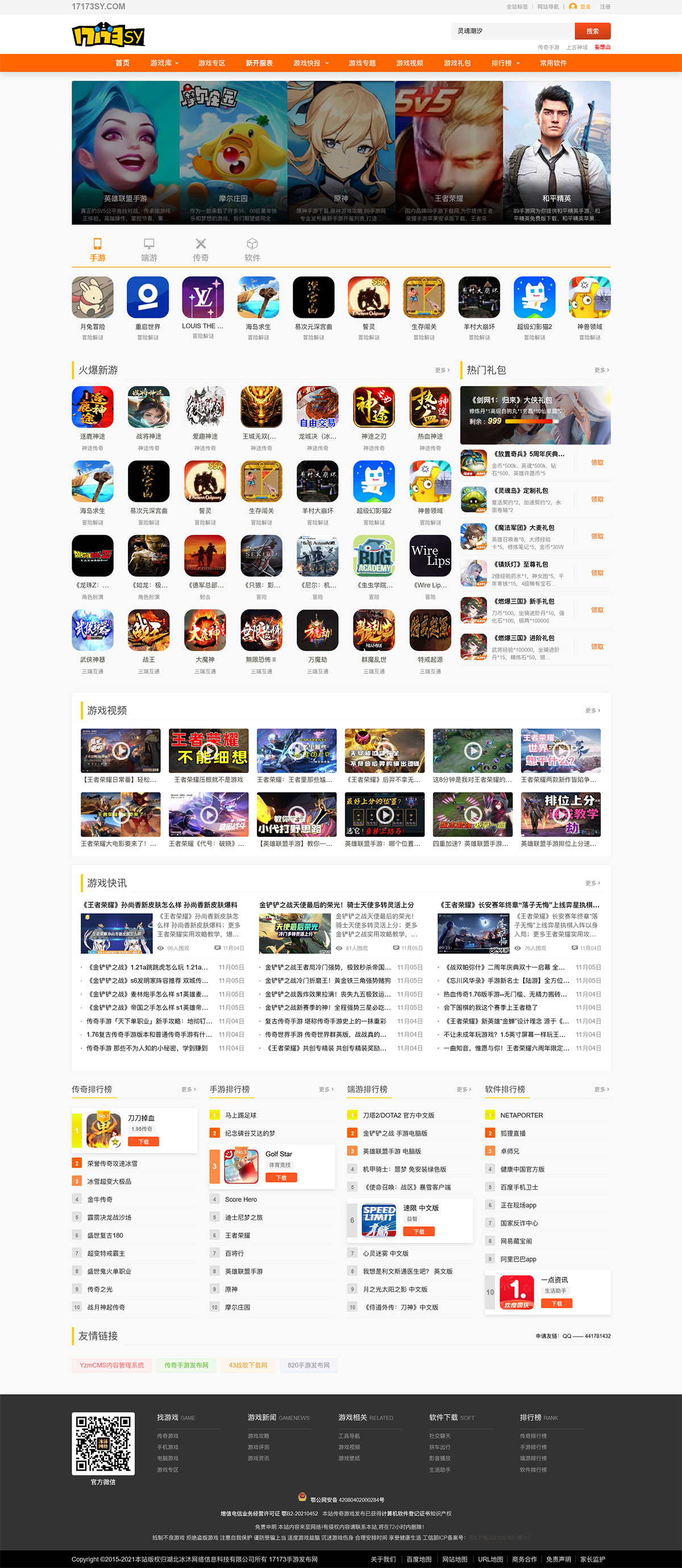Expand the 游戏库 navigation dropdown

tap(164, 63)
